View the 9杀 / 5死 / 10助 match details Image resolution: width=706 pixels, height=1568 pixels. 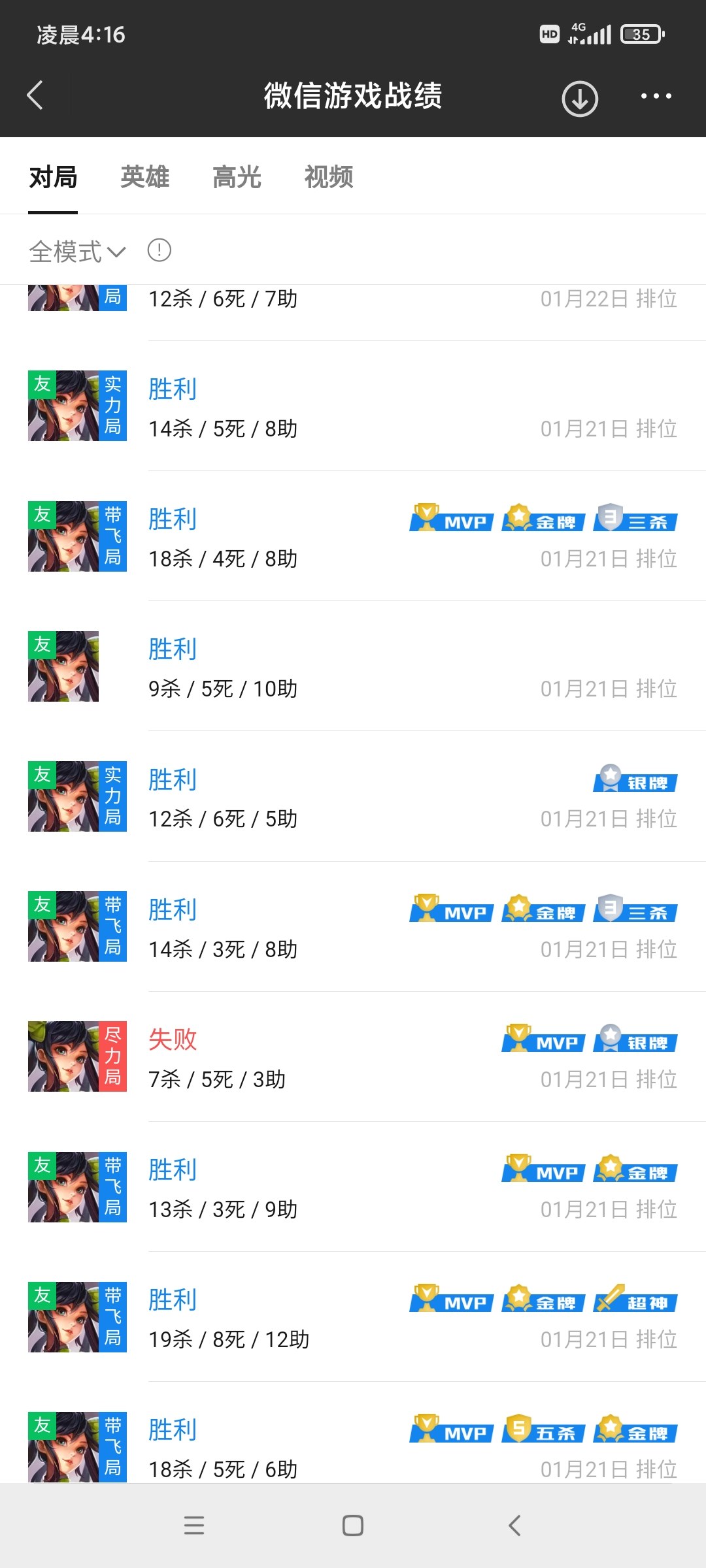point(353,666)
